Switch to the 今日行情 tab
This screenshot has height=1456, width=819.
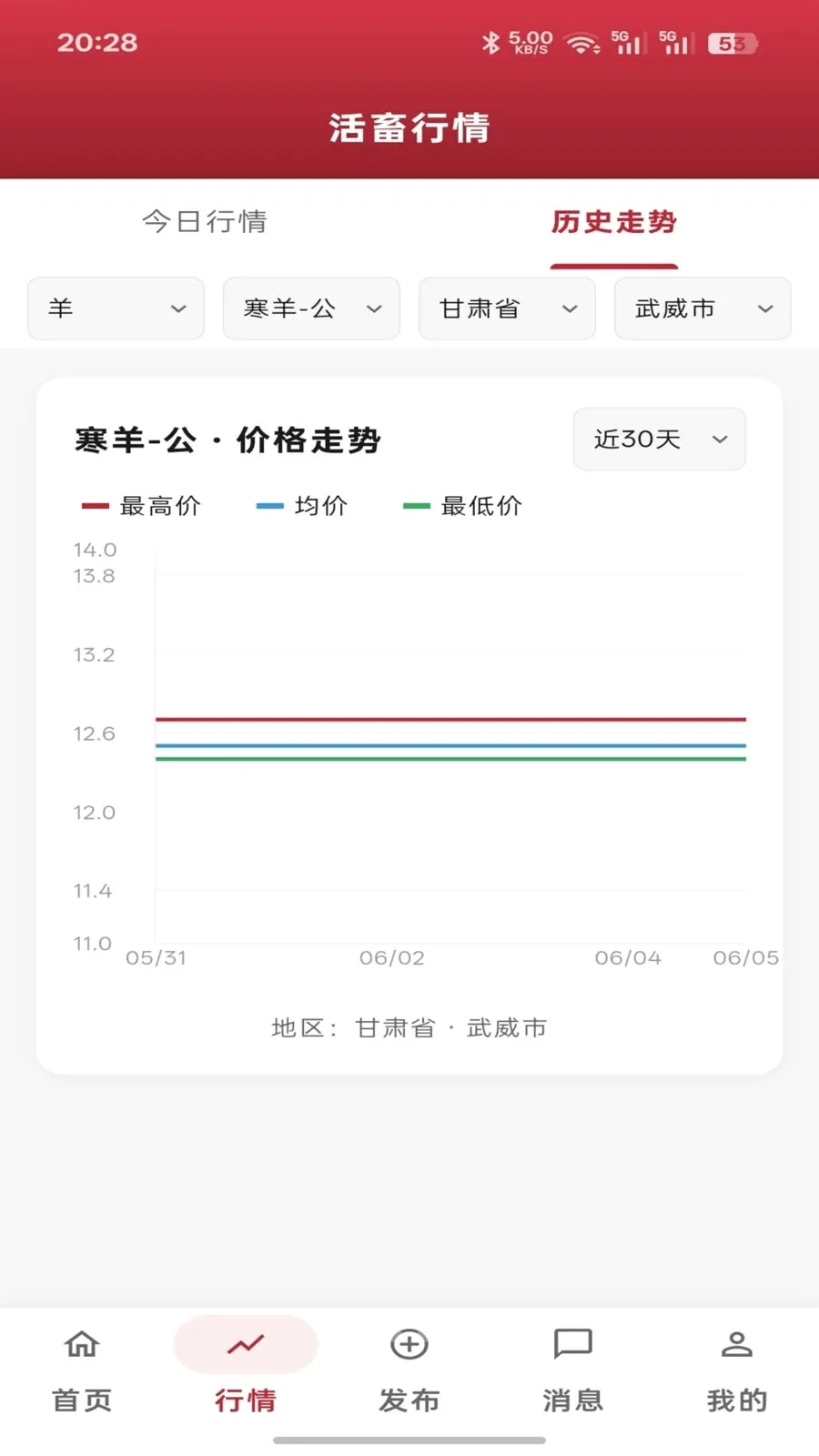(205, 221)
